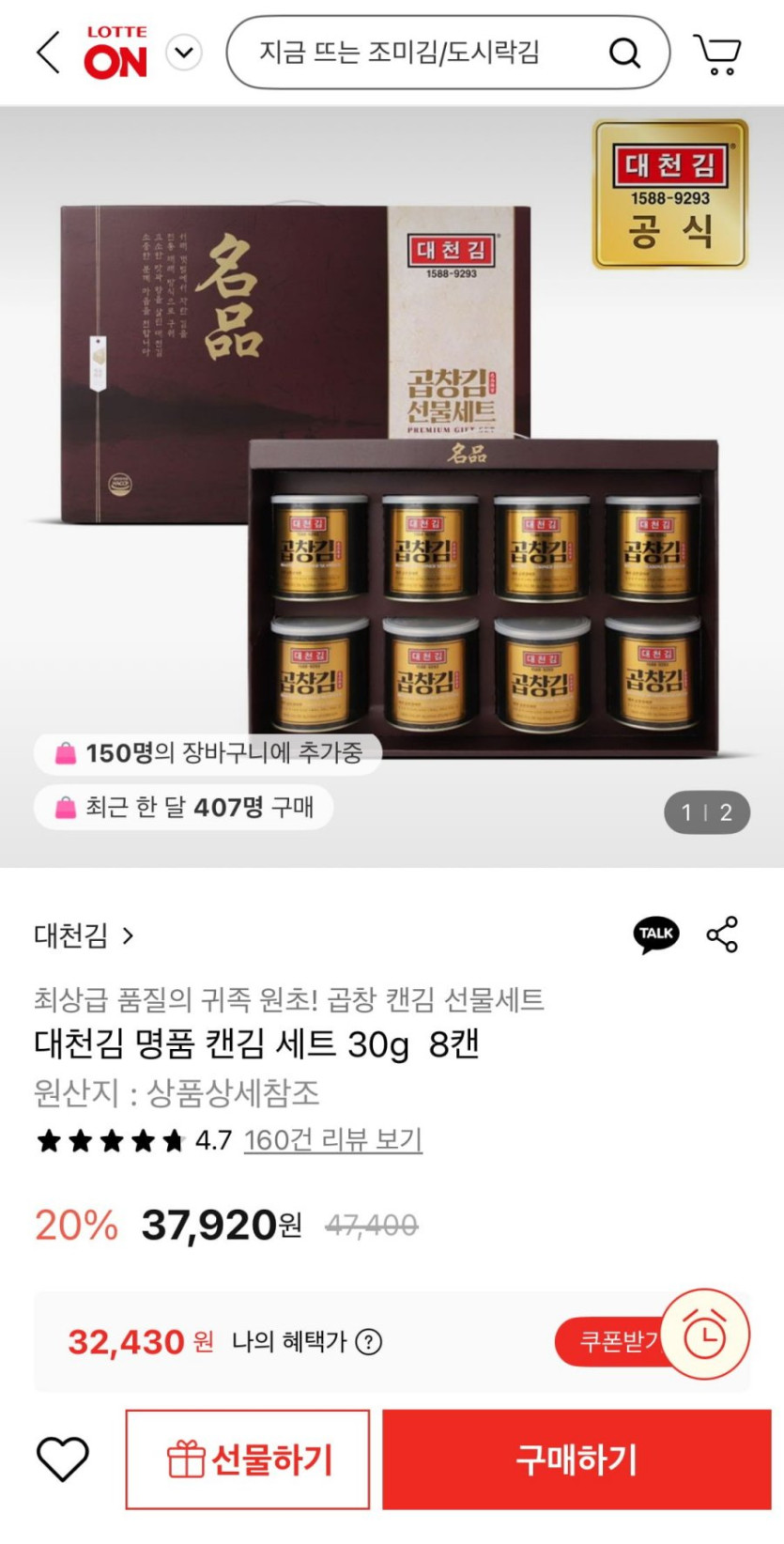Open the alarm clock floating button
The image size is (784, 1544).
[705, 1335]
